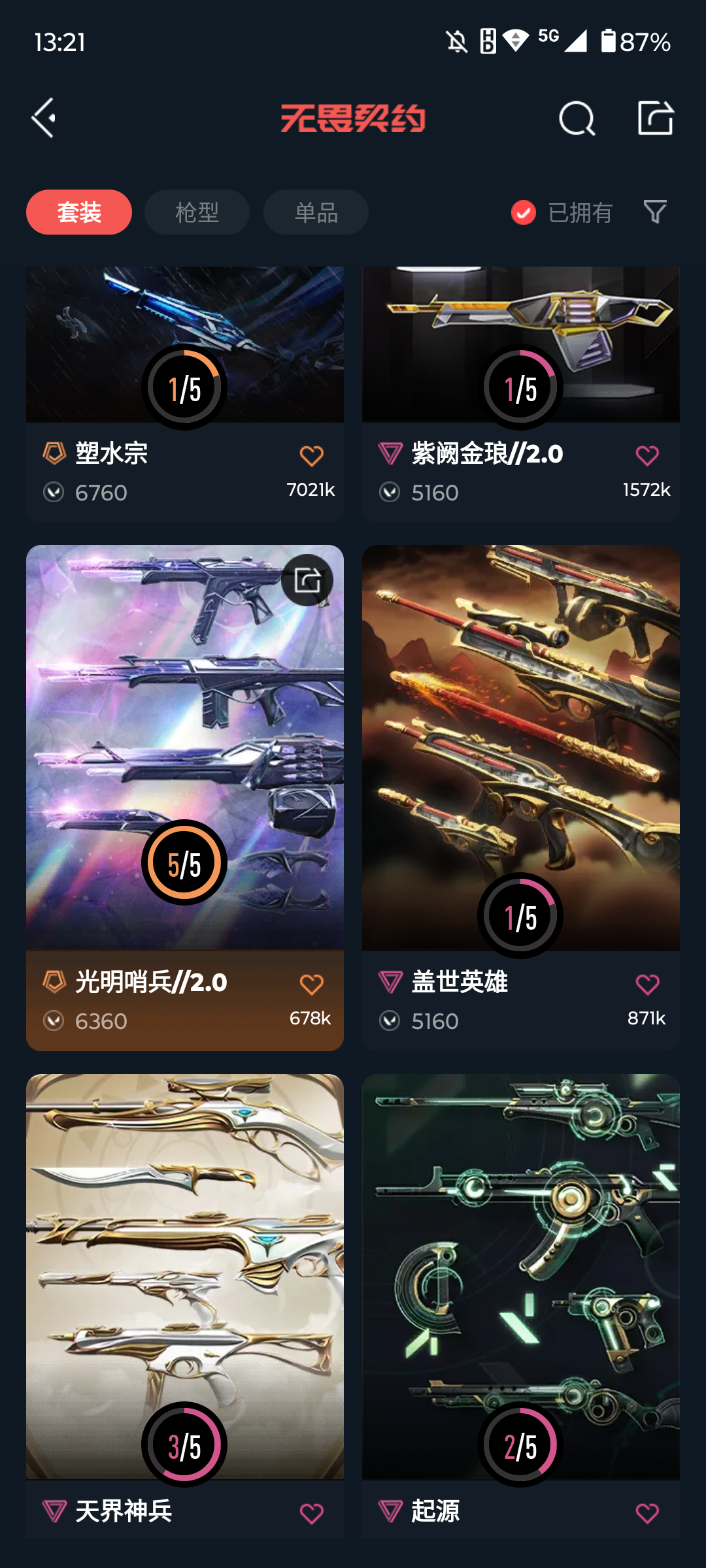This screenshot has height=1568, width=706.
Task: Switch to the 枪型 tab
Action: coord(197,212)
